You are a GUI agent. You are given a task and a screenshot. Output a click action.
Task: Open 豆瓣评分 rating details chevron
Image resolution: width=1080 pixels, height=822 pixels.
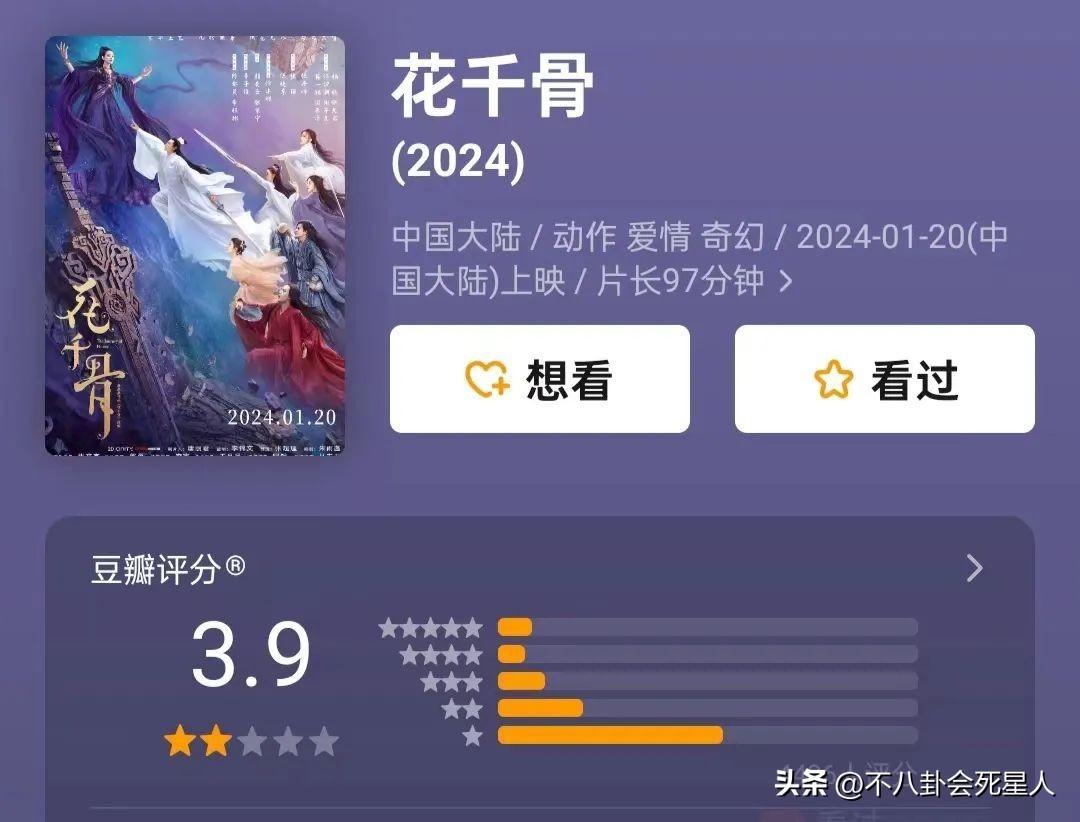974,569
